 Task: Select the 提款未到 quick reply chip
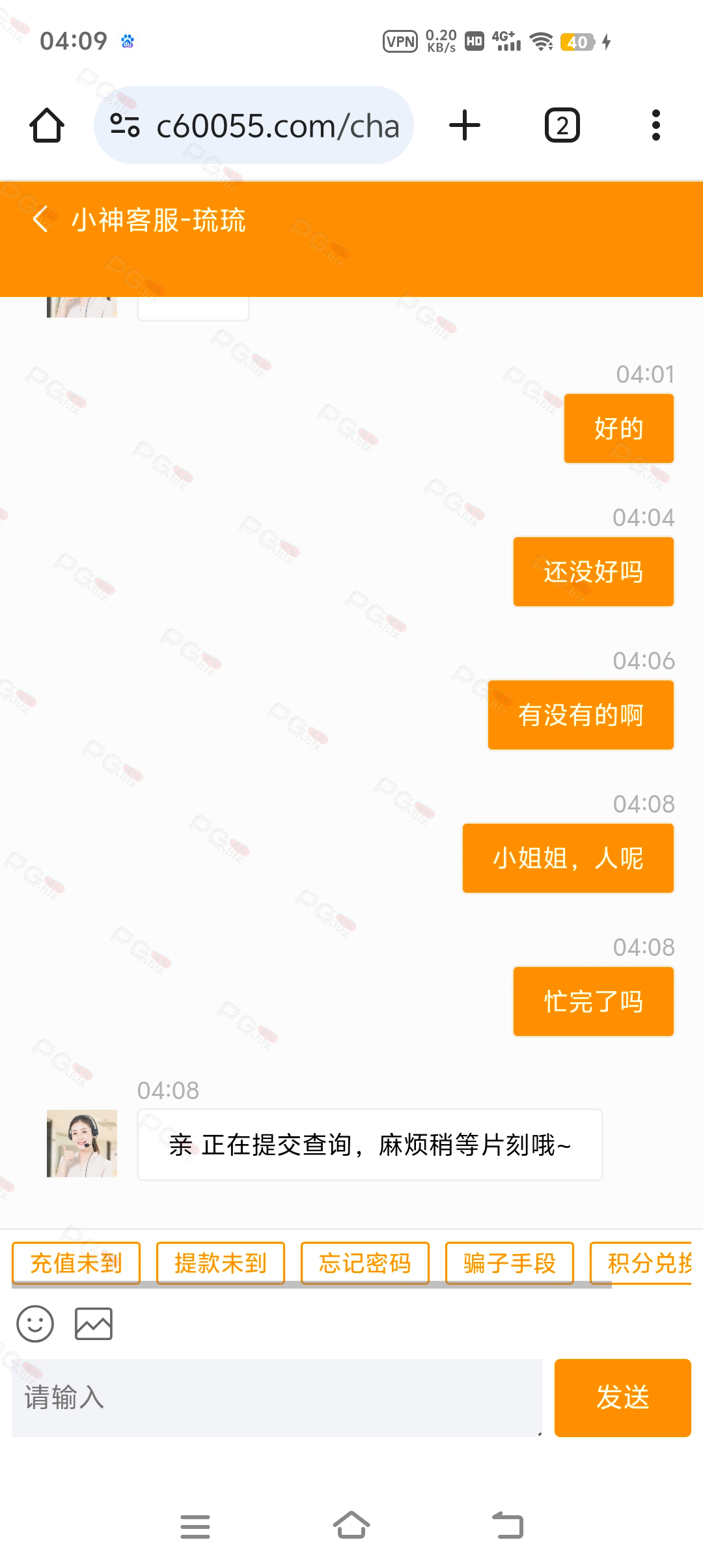click(221, 1263)
